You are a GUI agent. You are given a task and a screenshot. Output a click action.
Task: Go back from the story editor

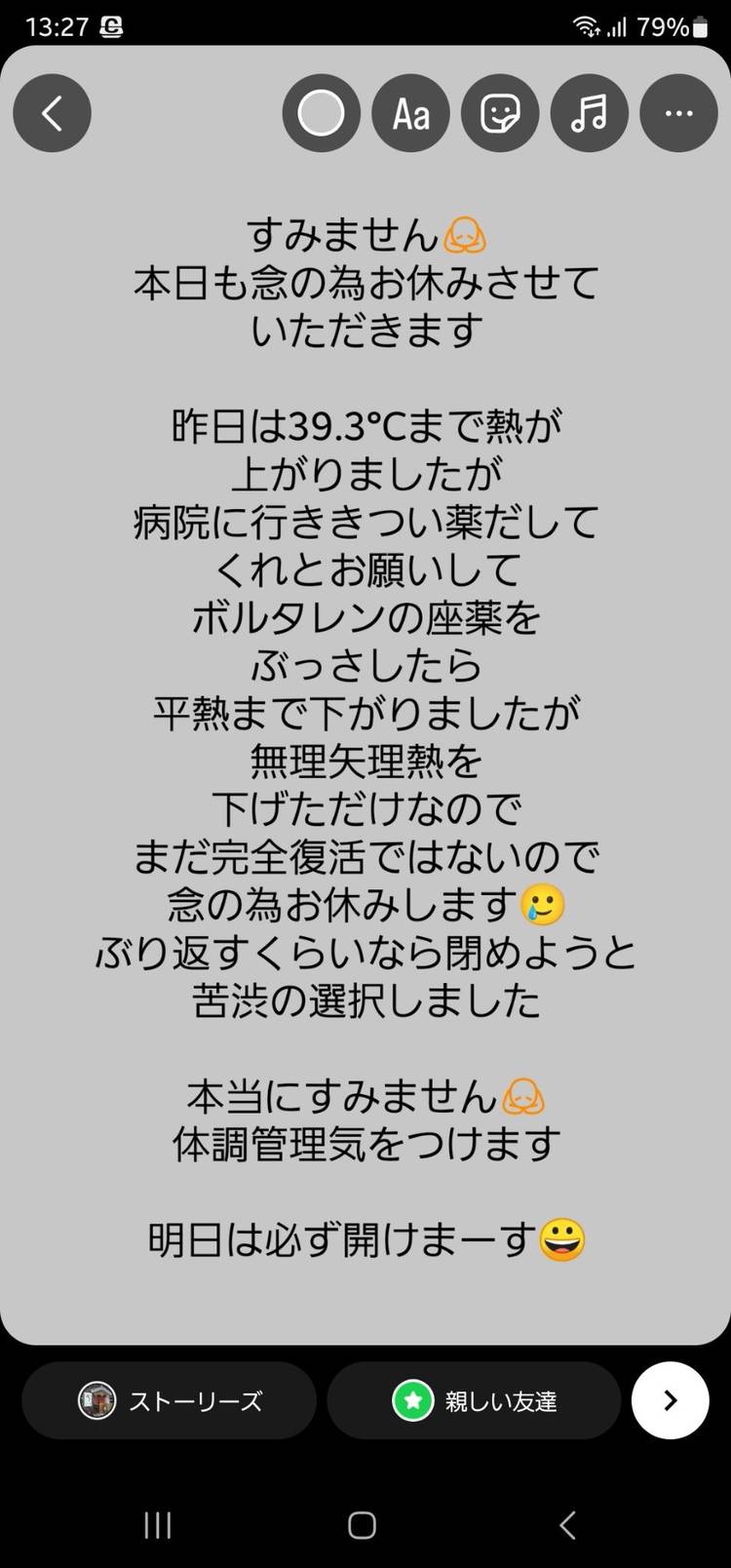[x=52, y=113]
